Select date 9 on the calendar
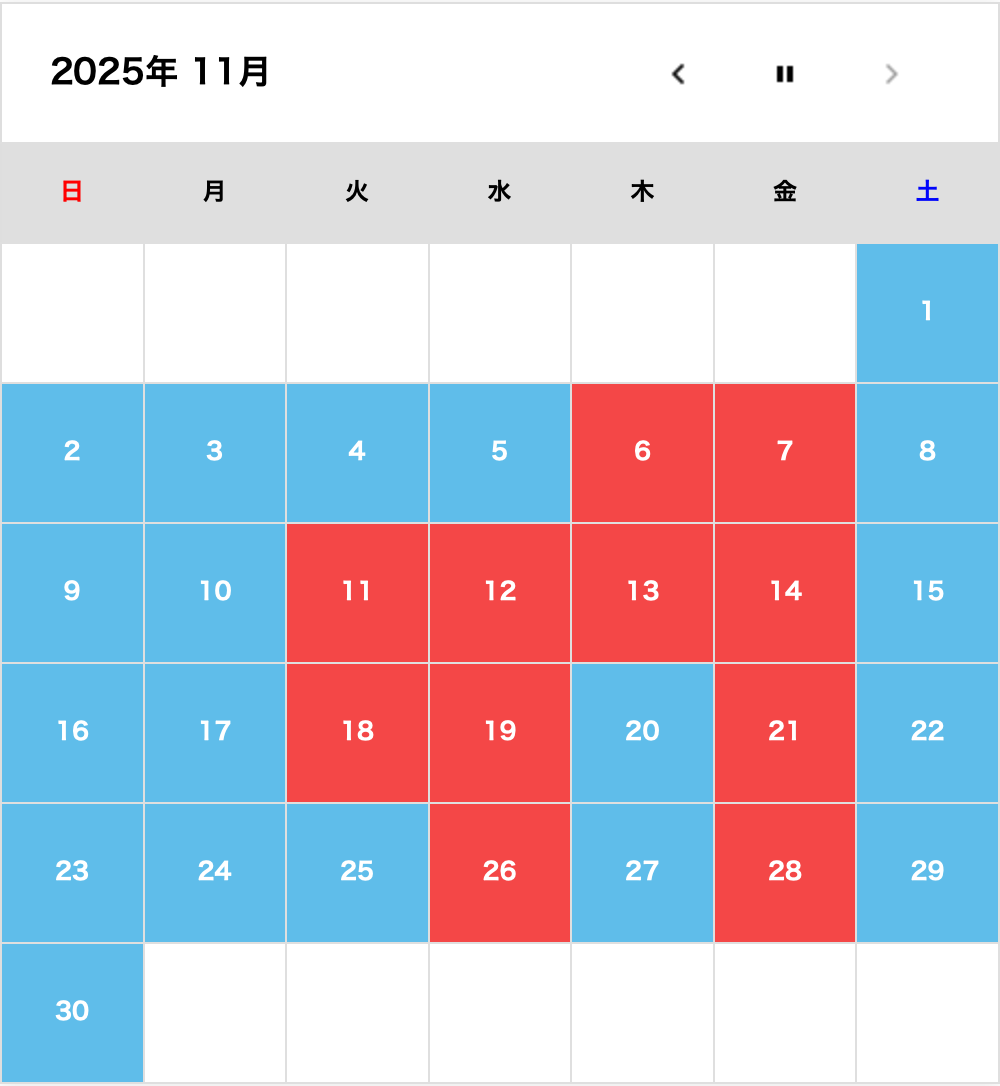This screenshot has height=1086, width=1000. point(72,592)
